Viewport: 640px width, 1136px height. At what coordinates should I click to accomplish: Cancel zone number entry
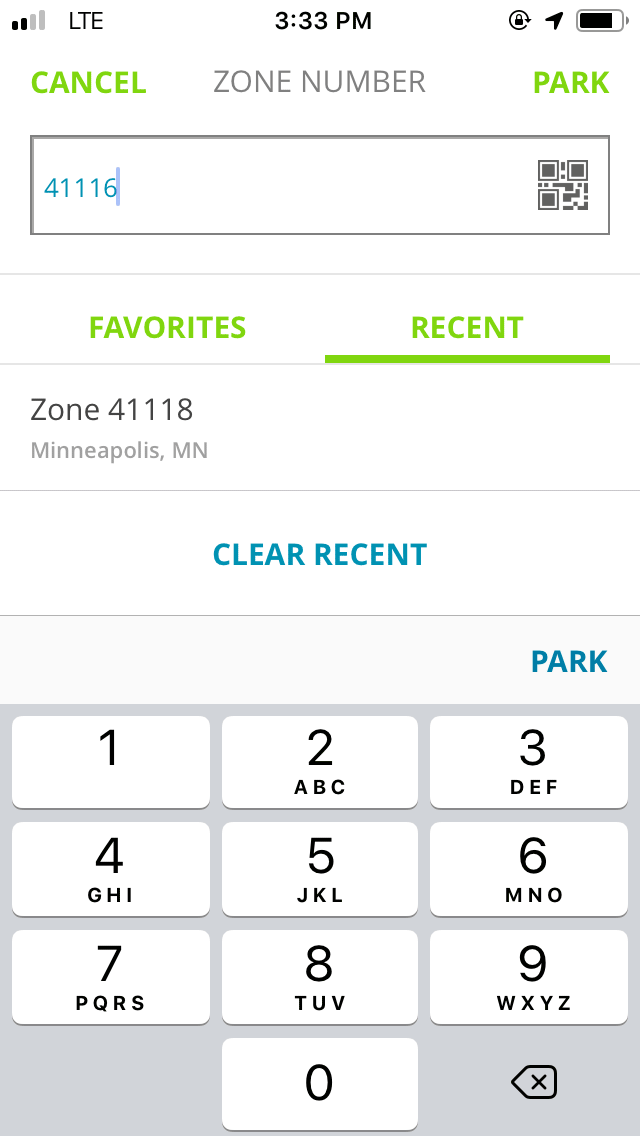pos(88,82)
